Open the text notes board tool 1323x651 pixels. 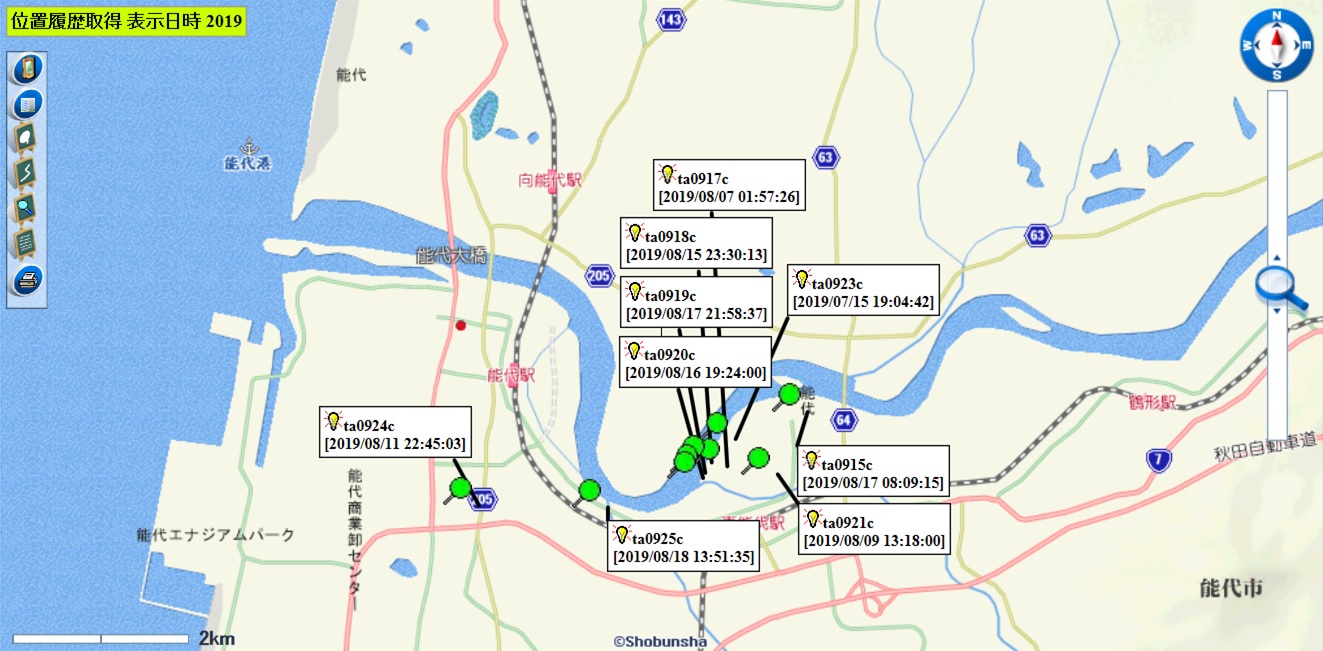pyautogui.click(x=27, y=243)
